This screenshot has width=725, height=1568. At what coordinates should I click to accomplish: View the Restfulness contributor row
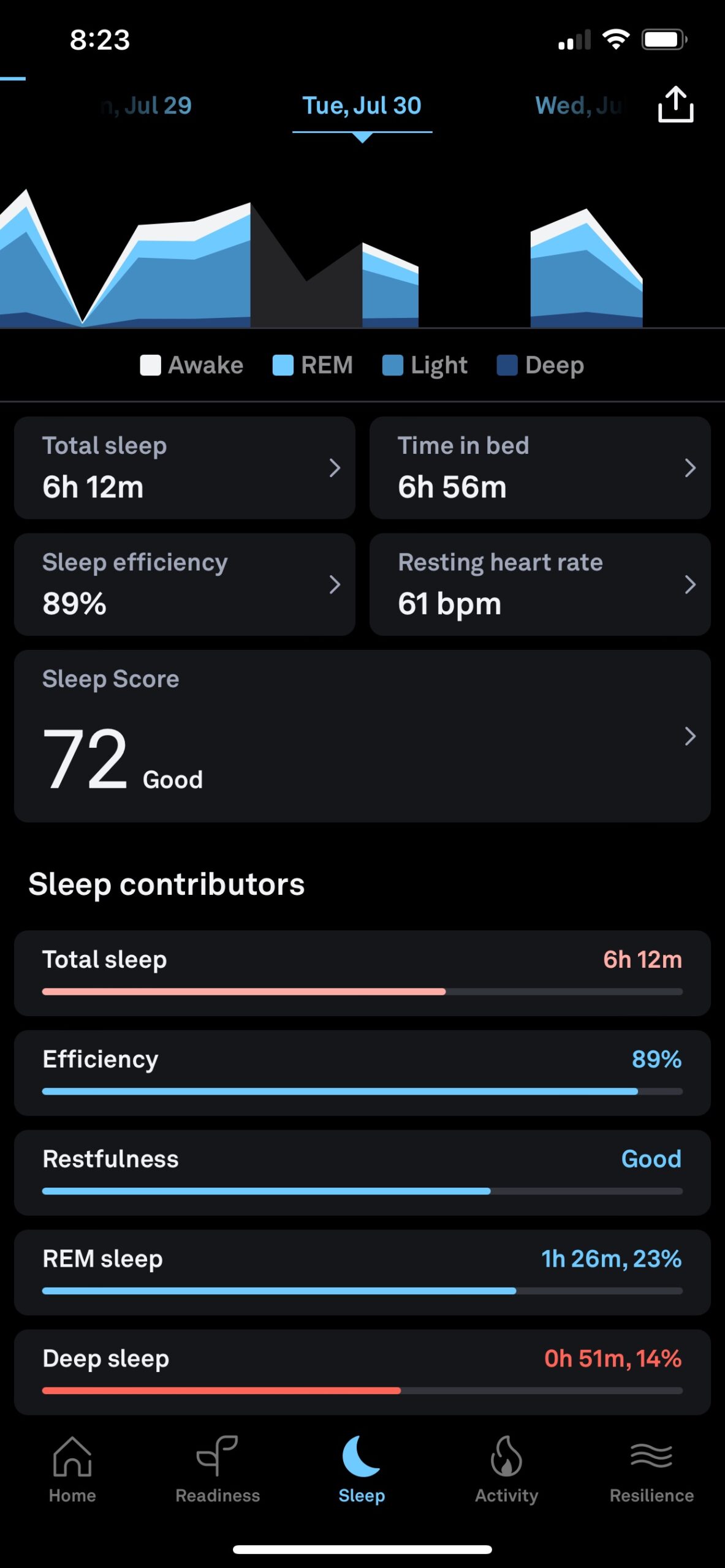point(362,1172)
